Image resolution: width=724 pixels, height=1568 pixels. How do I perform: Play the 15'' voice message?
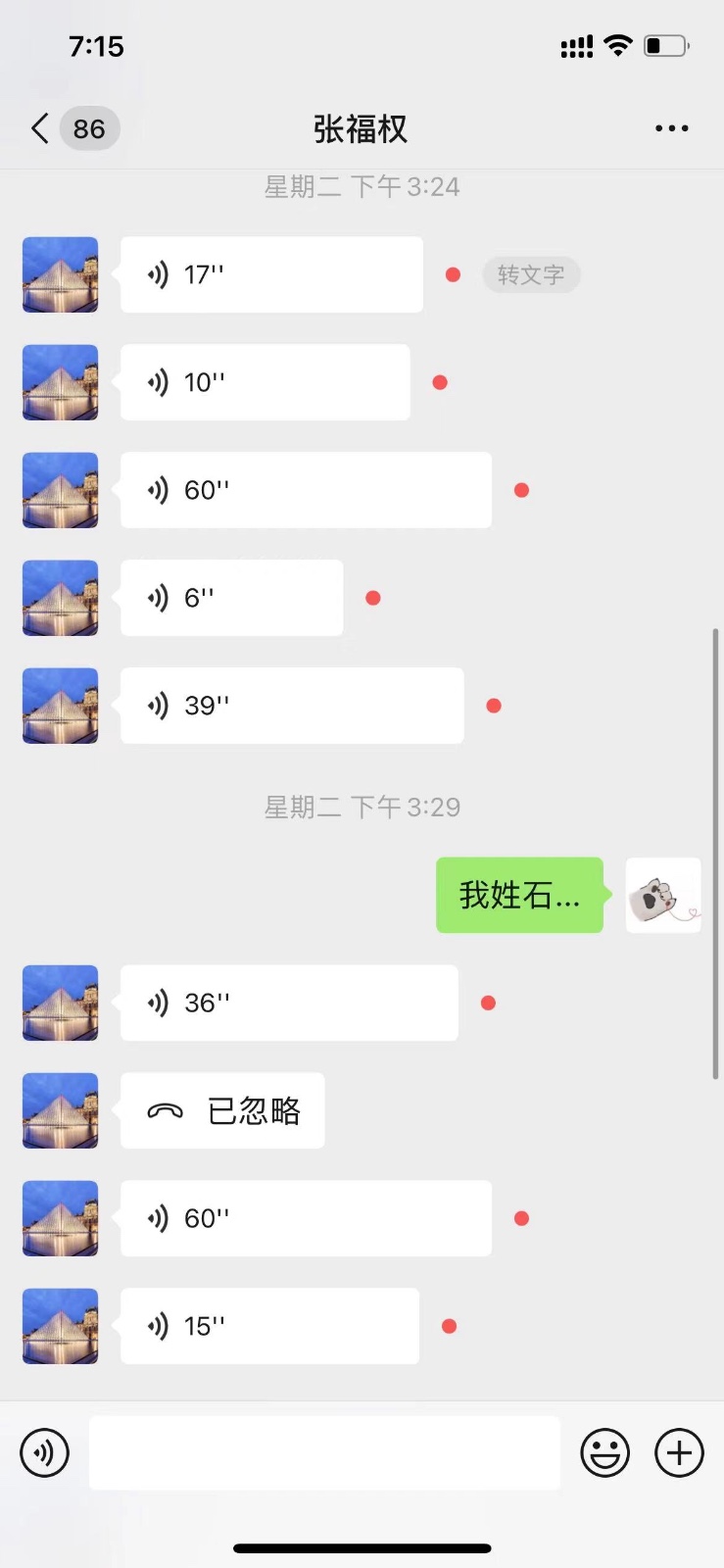click(269, 1326)
